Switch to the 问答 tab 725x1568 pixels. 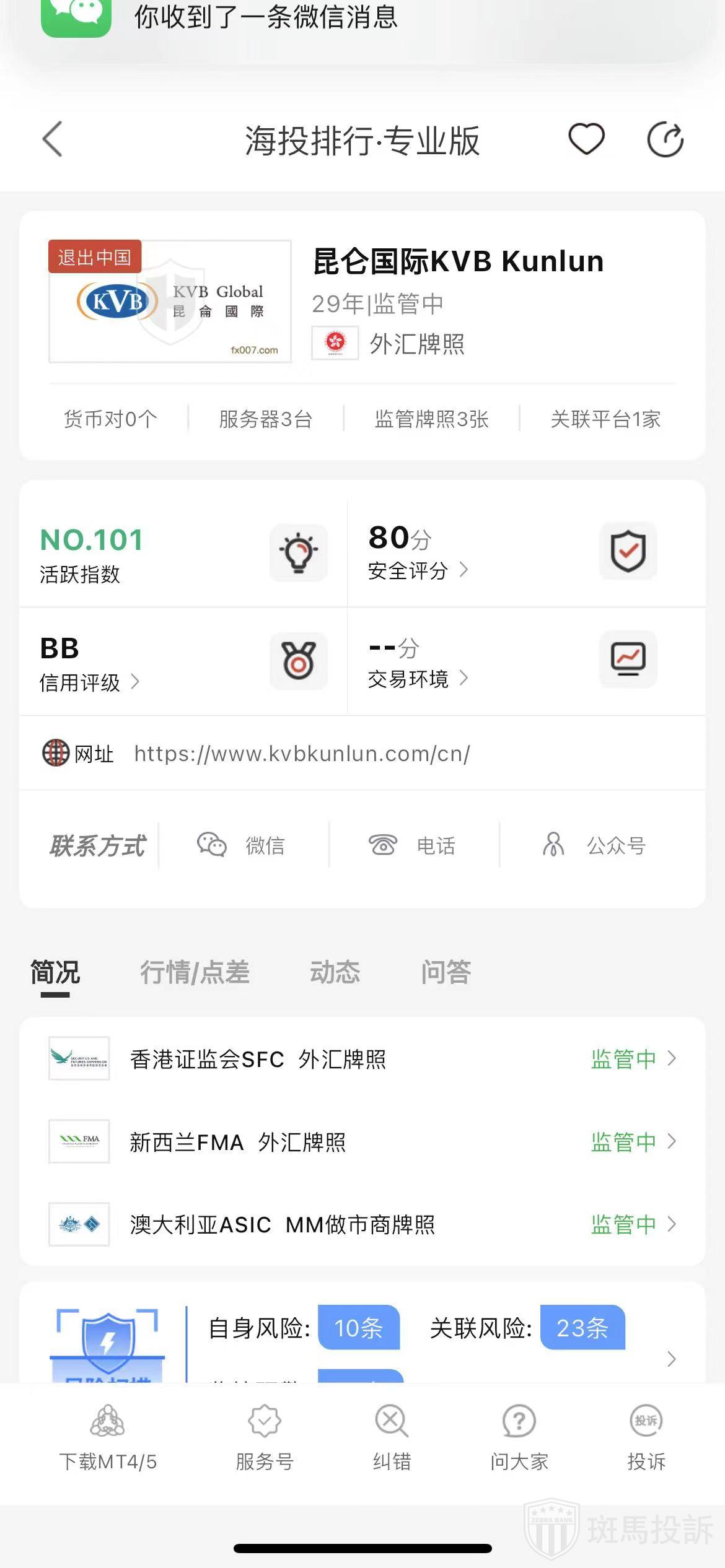pyautogui.click(x=446, y=972)
